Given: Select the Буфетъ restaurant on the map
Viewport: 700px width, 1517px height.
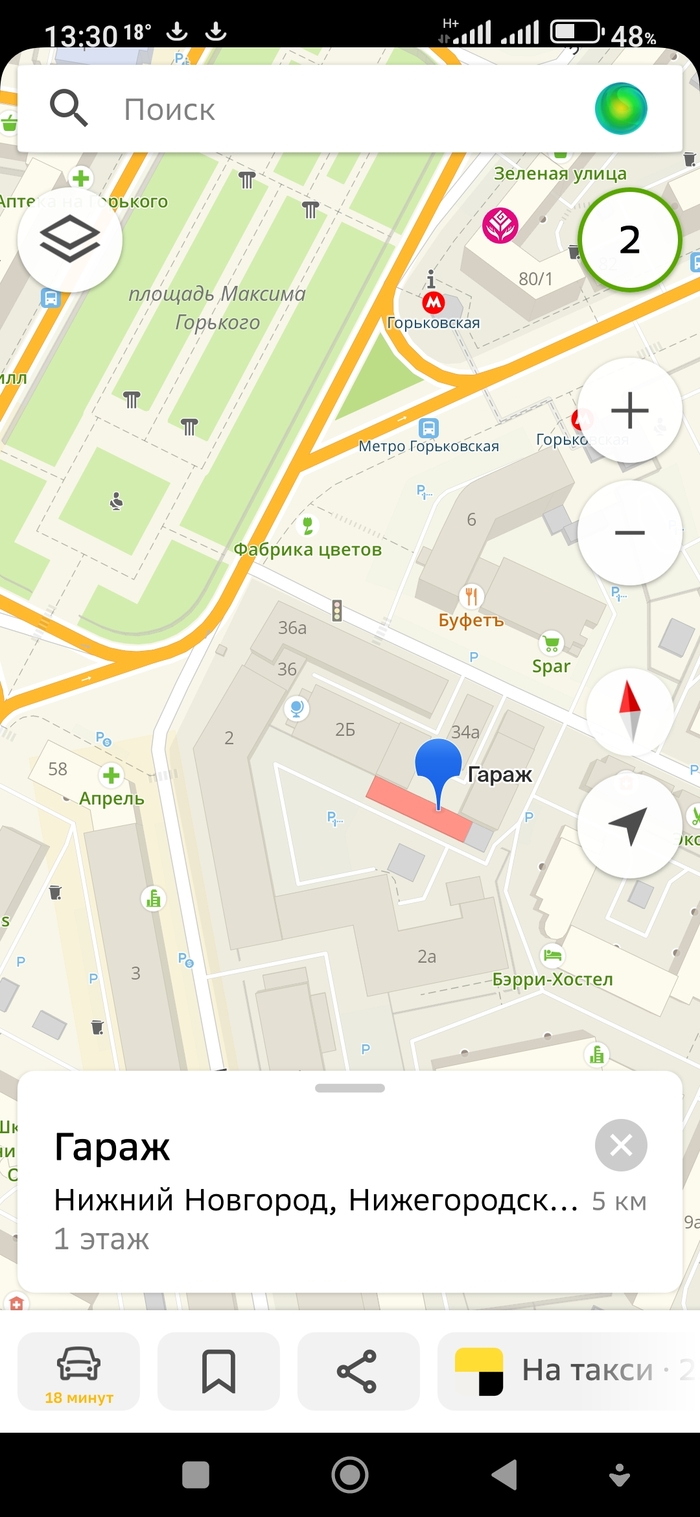Looking at the screenshot, I should pyautogui.click(x=471, y=600).
